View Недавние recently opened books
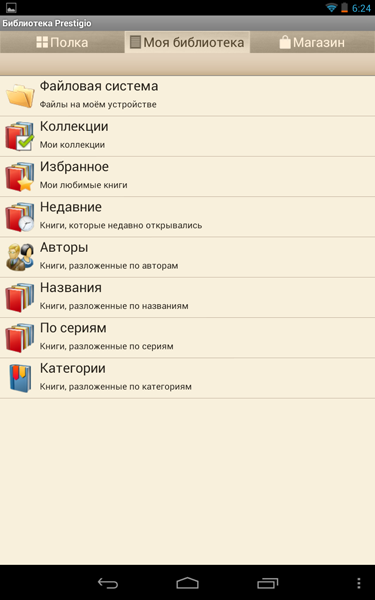 (x=188, y=217)
